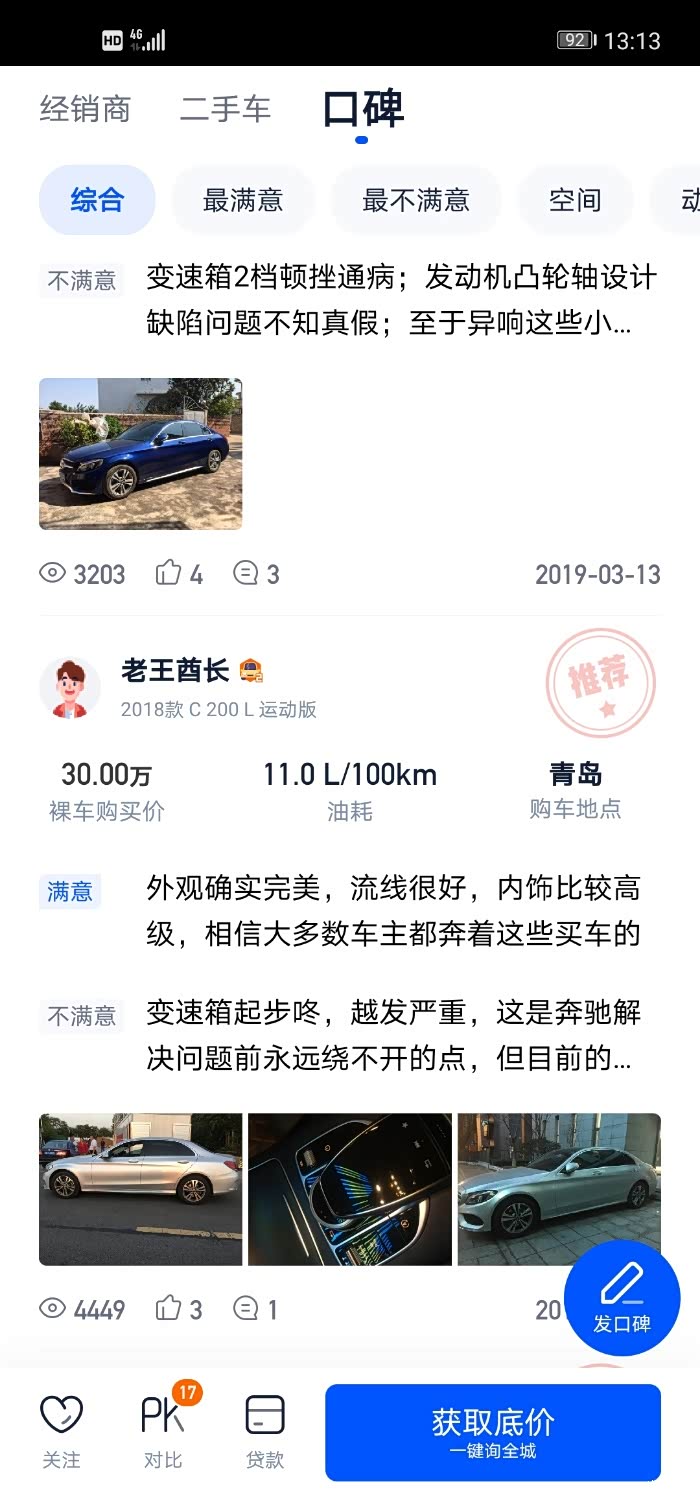The height and width of the screenshot is (1497, 700).
Task: Filter reviews by 最不满意
Action: [415, 200]
